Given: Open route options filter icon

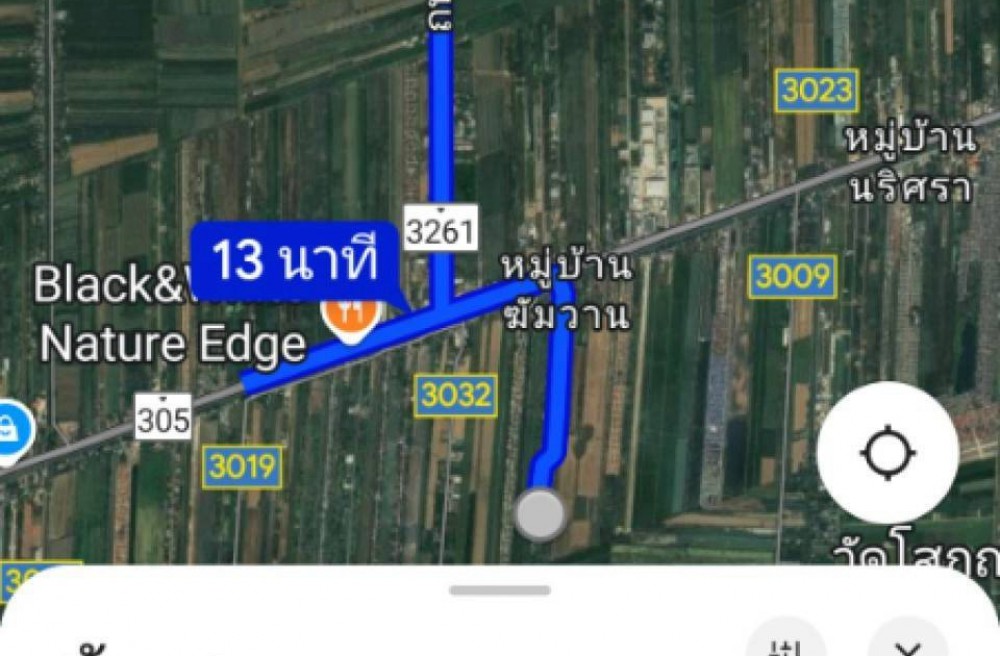Looking at the screenshot, I should point(786,643).
